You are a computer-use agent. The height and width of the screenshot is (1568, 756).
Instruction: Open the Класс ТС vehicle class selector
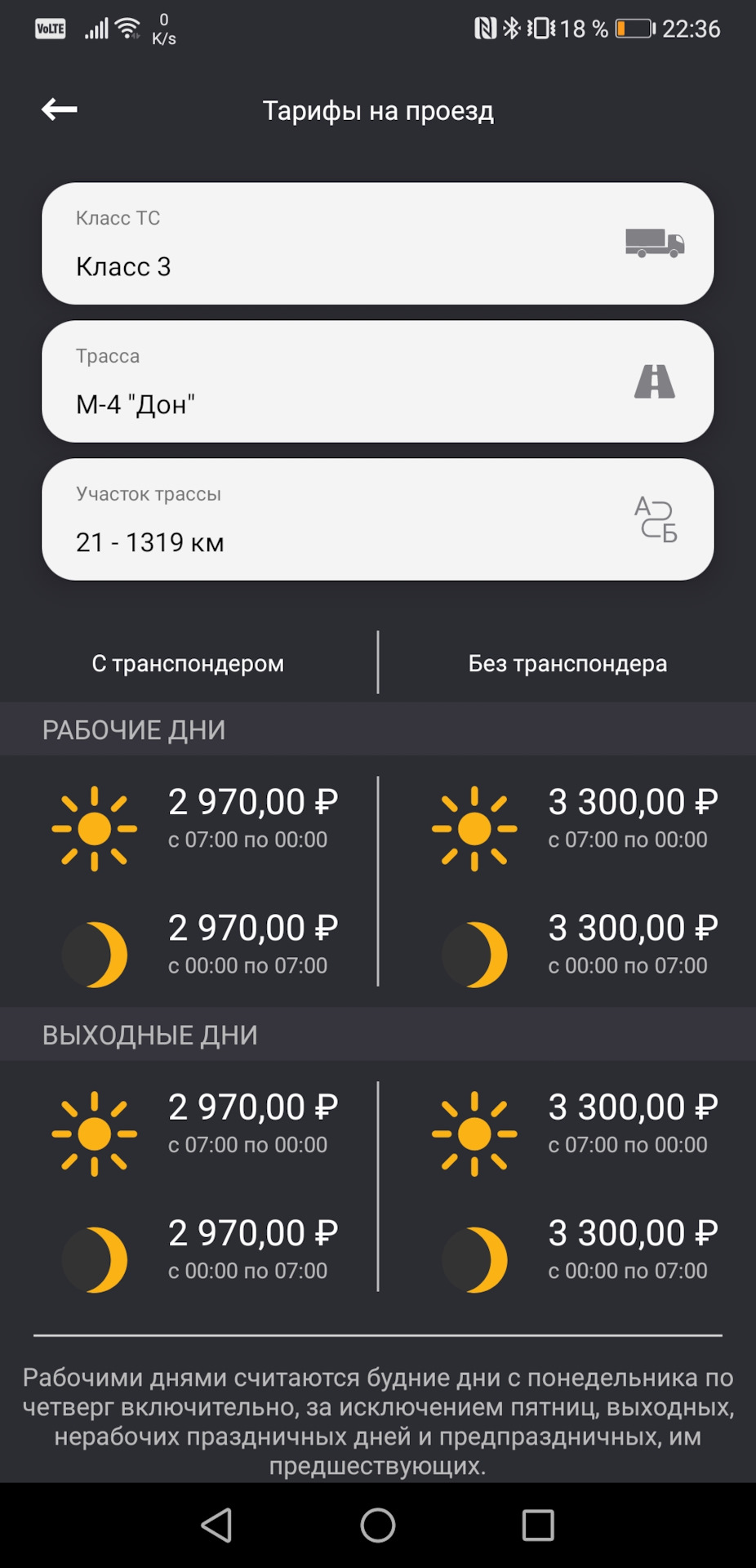tap(377, 243)
